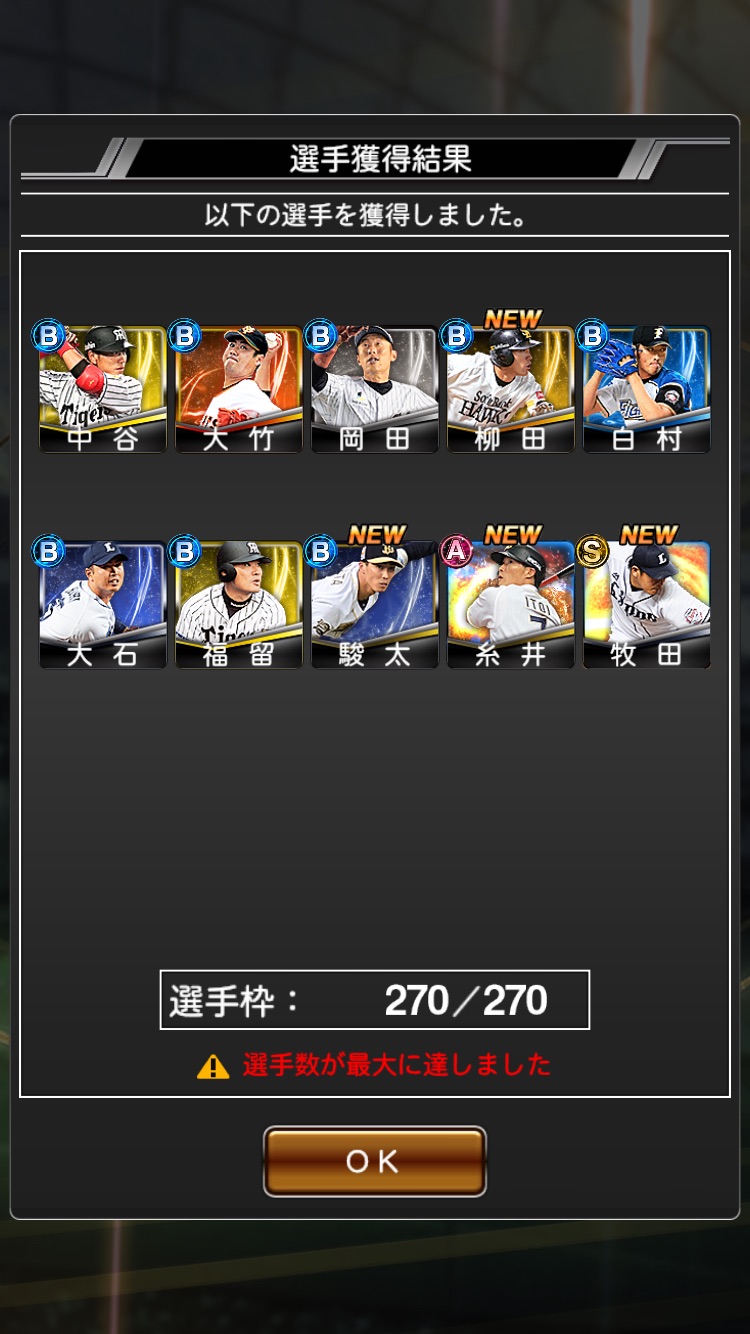View the 大石 player card
Viewport: 750px width, 1334px height.
click(103, 605)
